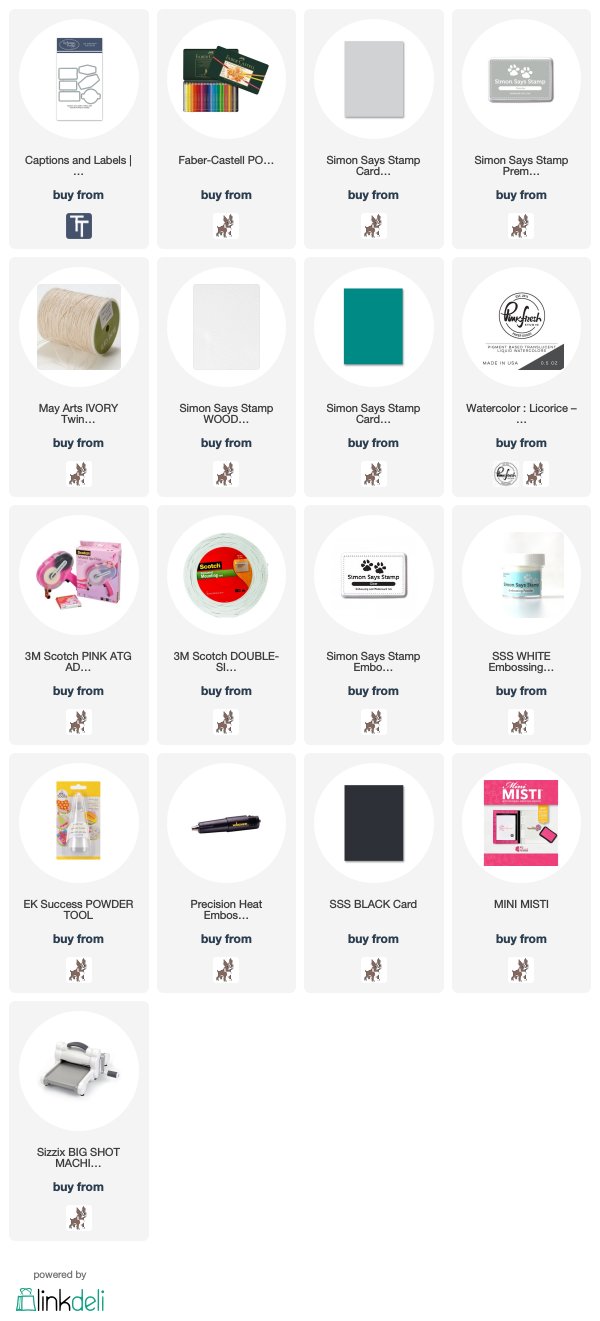The height and width of the screenshot is (1321, 600).
Task: Open the teal Simon Says Stamp Card item
Action: coord(373,377)
